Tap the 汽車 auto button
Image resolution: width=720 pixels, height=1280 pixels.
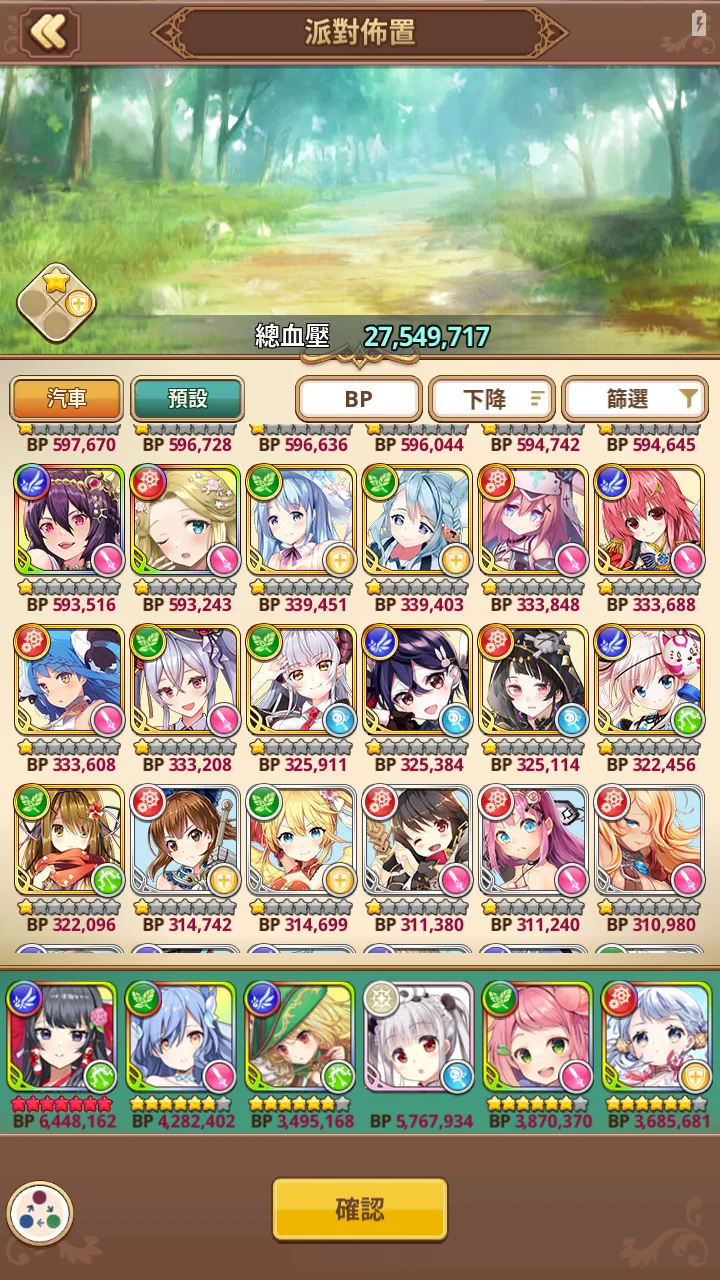tap(67, 399)
